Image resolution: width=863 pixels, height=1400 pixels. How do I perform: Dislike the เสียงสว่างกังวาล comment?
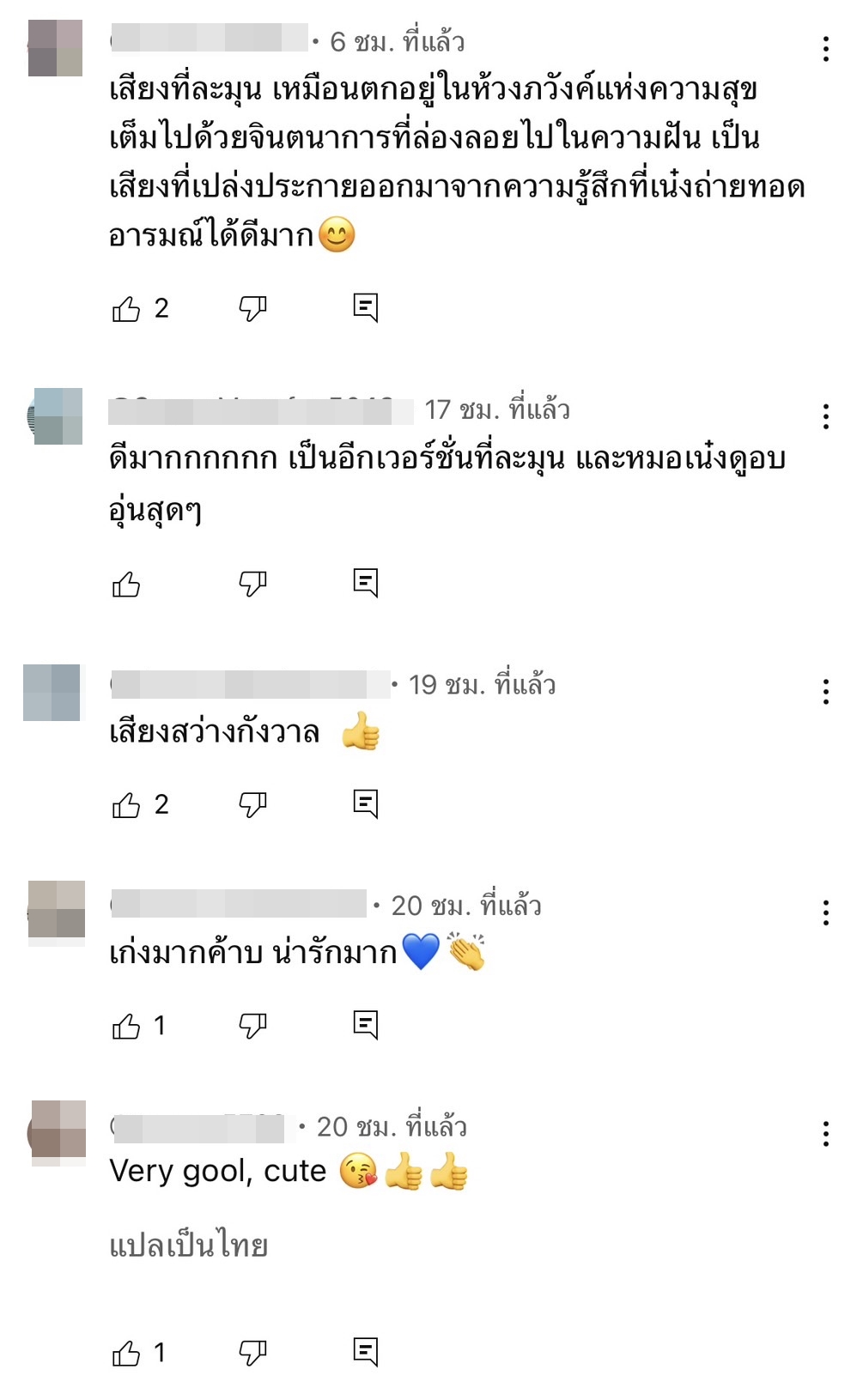[252, 804]
